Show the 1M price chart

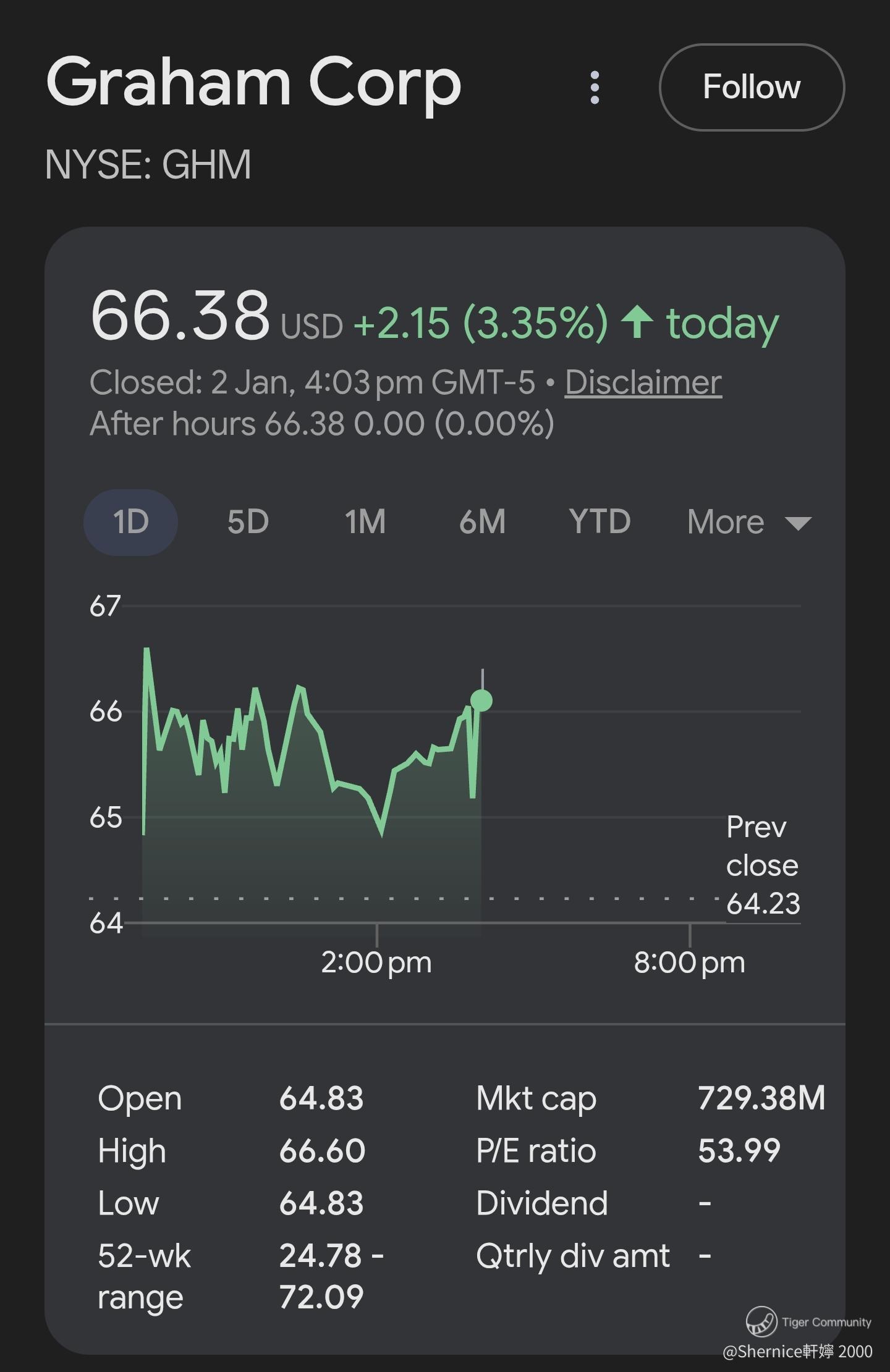coord(365,522)
